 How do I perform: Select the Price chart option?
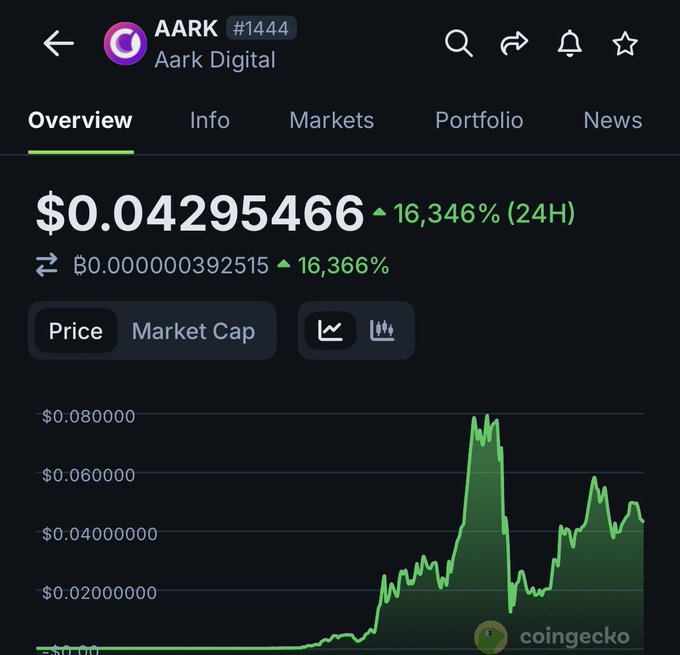pos(76,331)
